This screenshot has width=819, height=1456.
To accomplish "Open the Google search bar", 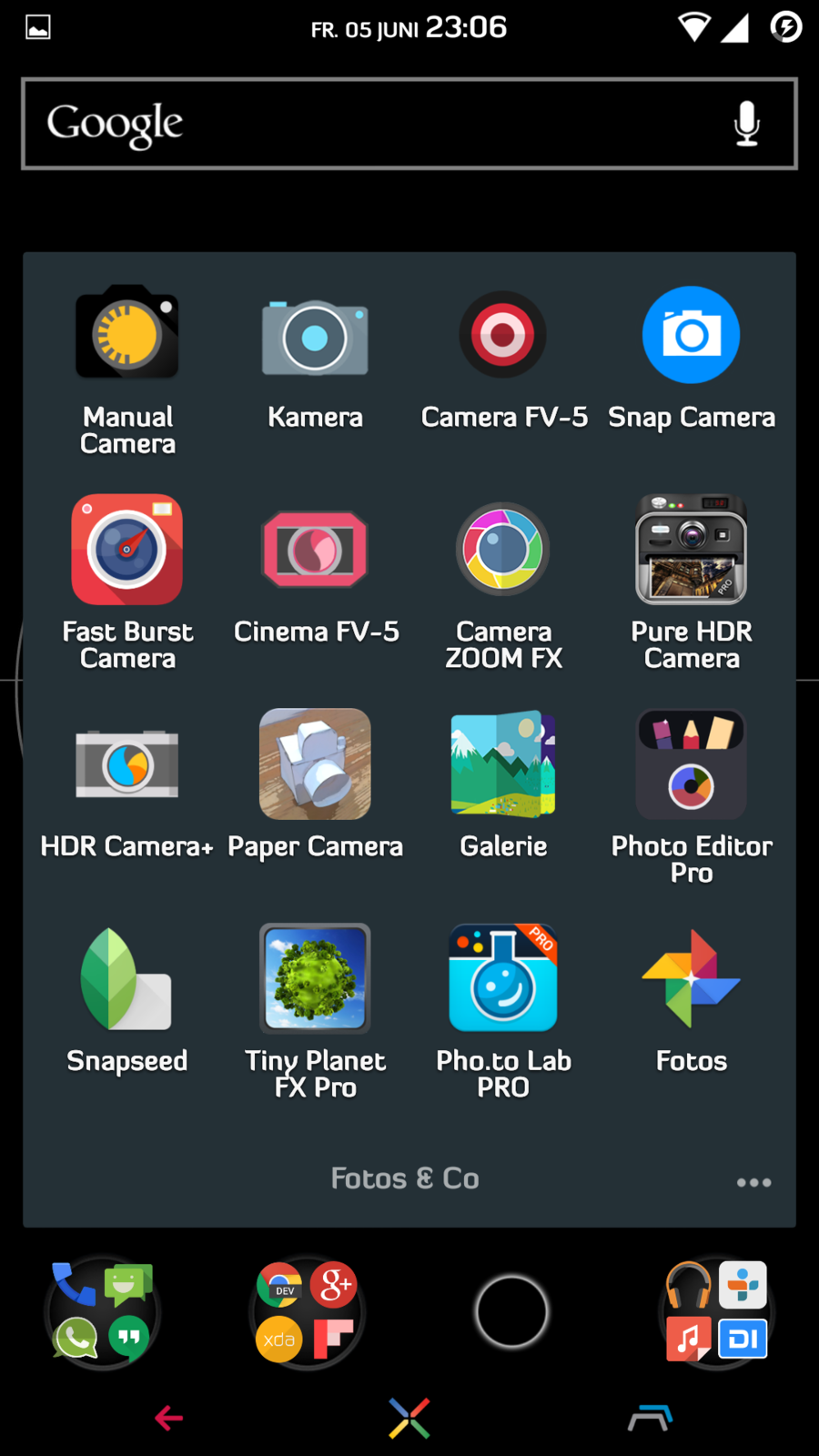I will [x=364, y=124].
